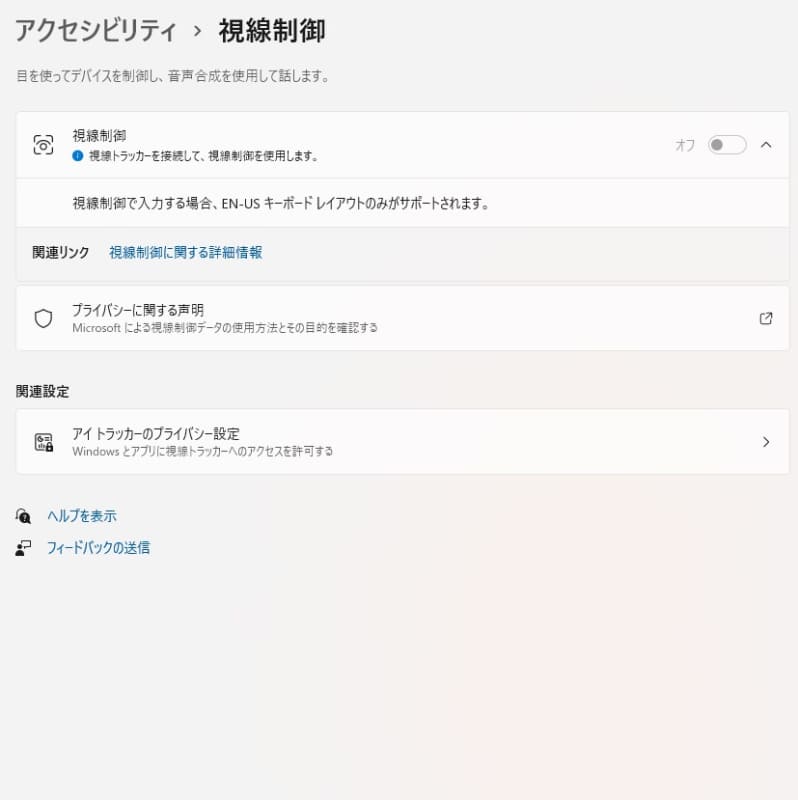Click the eye control camera icon
Image resolution: width=798 pixels, height=800 pixels.
tap(43, 144)
